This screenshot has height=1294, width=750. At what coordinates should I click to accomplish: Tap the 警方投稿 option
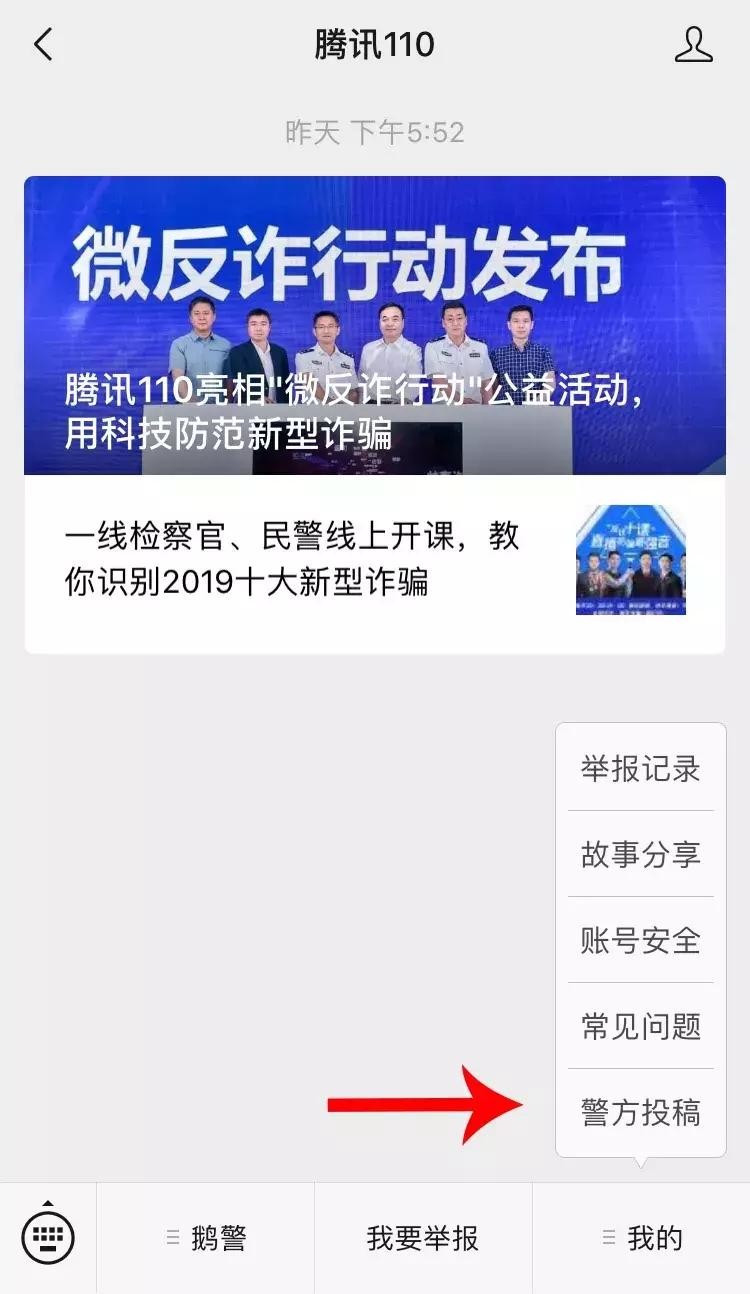point(640,1112)
